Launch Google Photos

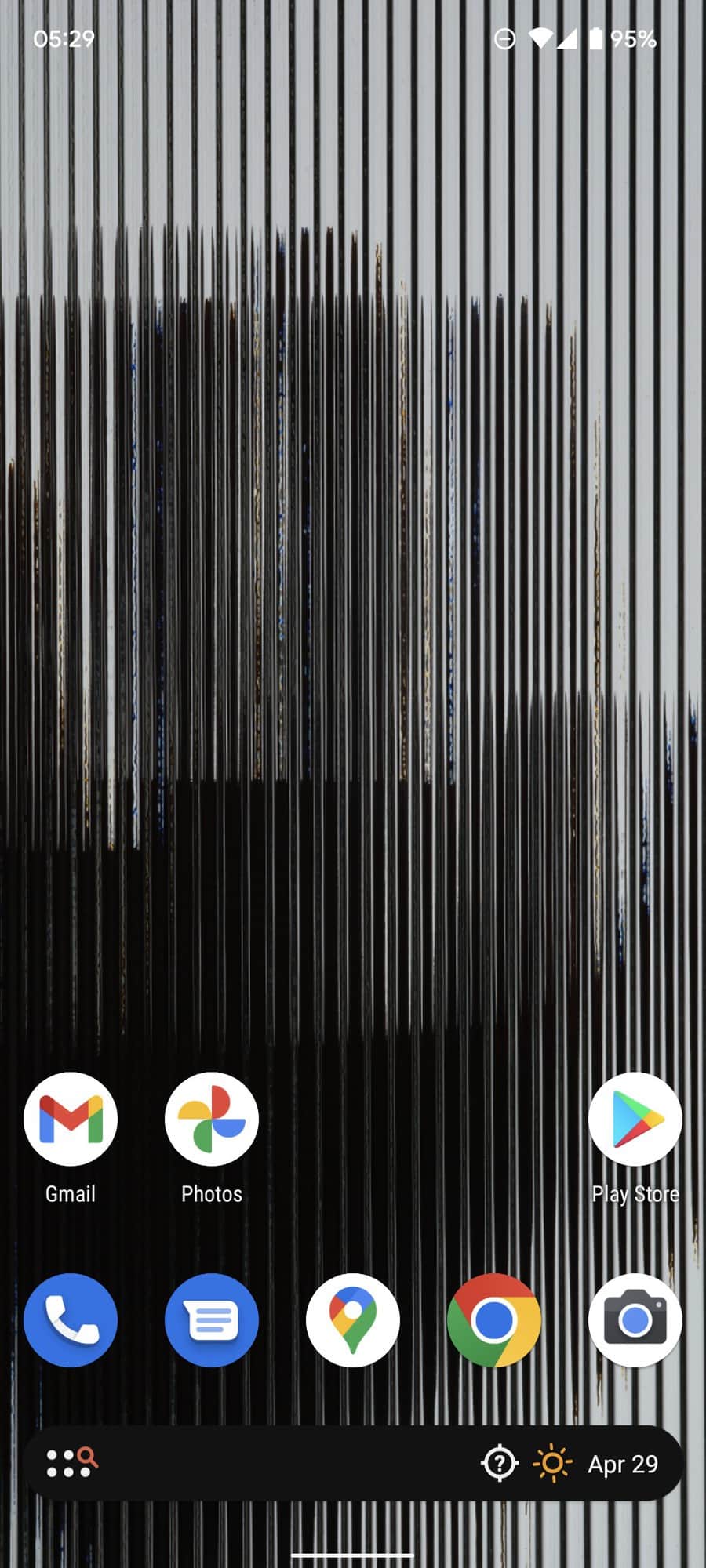click(212, 1119)
